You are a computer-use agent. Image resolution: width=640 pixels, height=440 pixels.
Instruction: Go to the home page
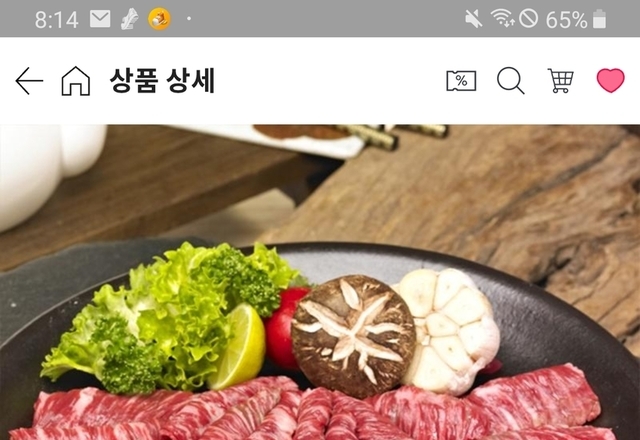tap(75, 81)
